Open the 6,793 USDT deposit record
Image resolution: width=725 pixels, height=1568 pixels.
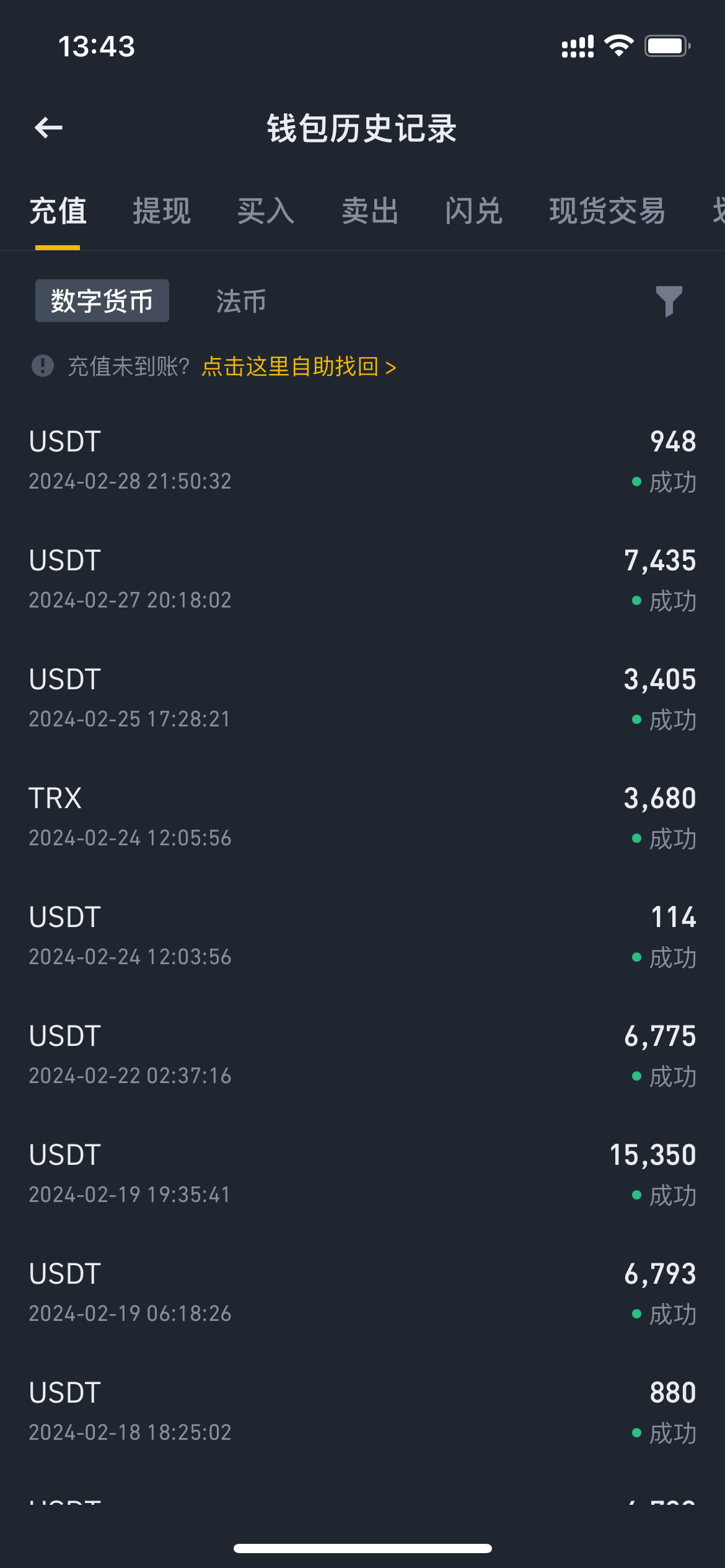[x=362, y=1292]
